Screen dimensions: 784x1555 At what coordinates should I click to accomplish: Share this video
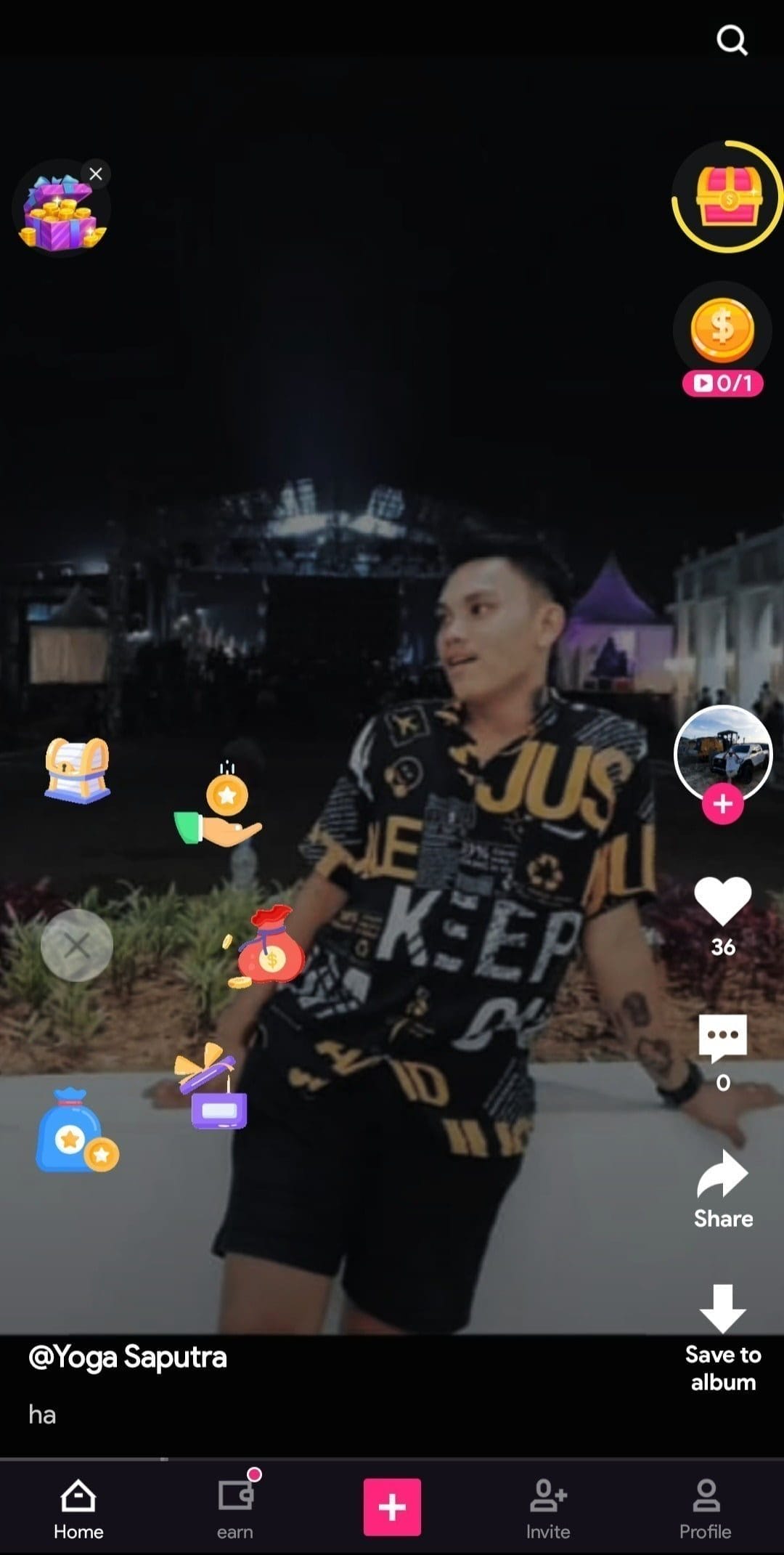pos(723,1189)
